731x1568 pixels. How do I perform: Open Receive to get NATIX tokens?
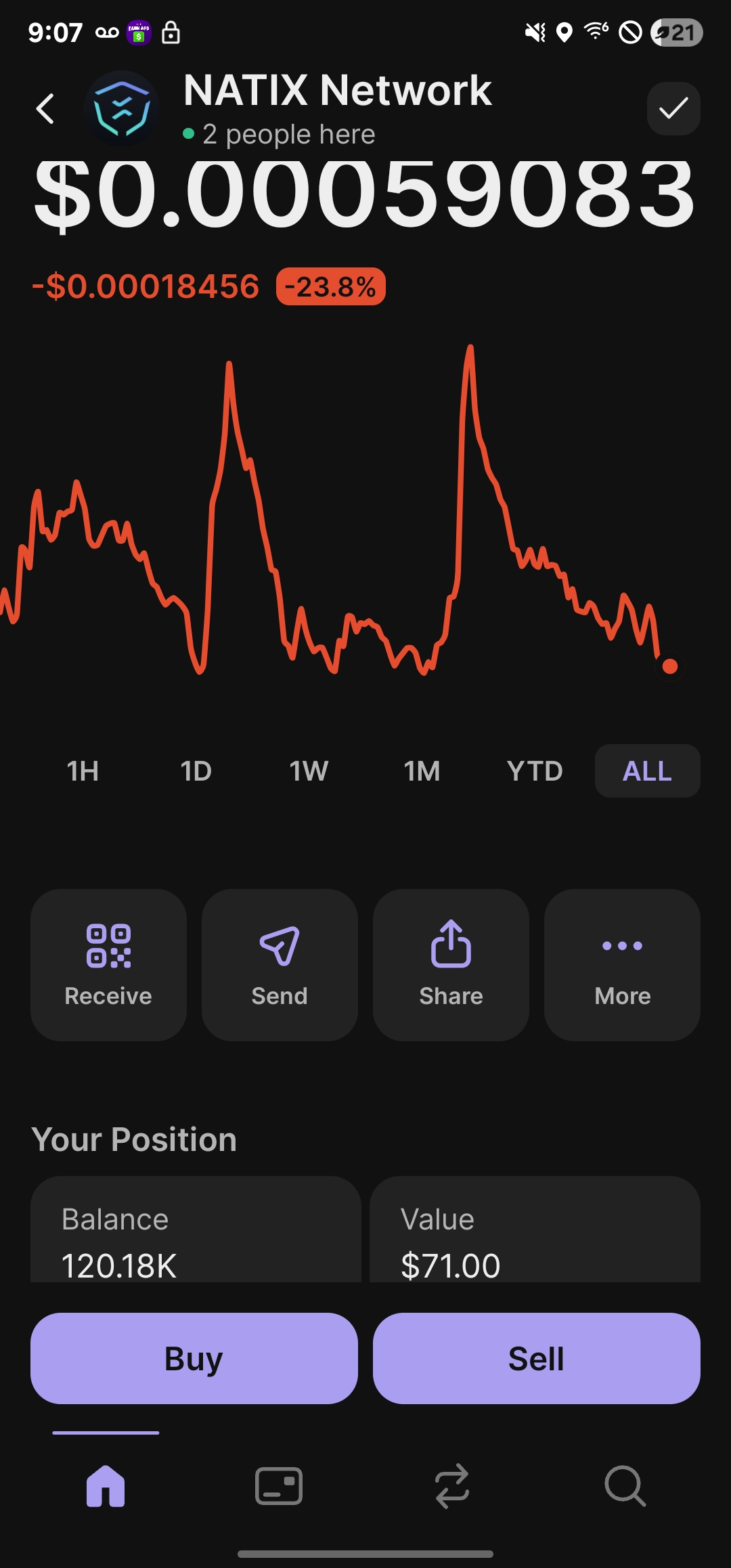[x=108, y=965]
